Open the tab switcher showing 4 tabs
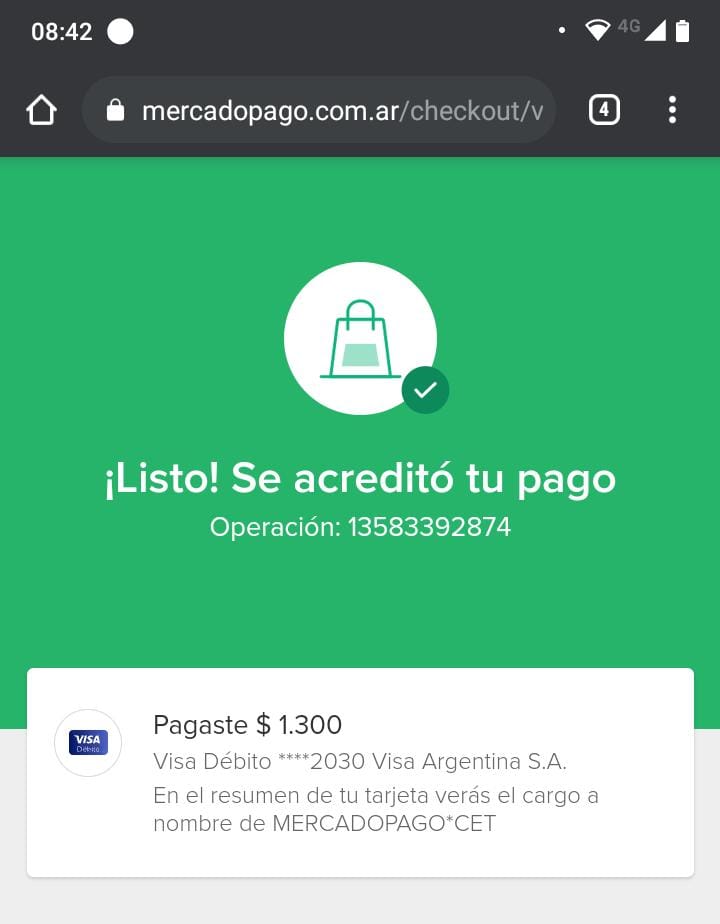 click(x=604, y=110)
